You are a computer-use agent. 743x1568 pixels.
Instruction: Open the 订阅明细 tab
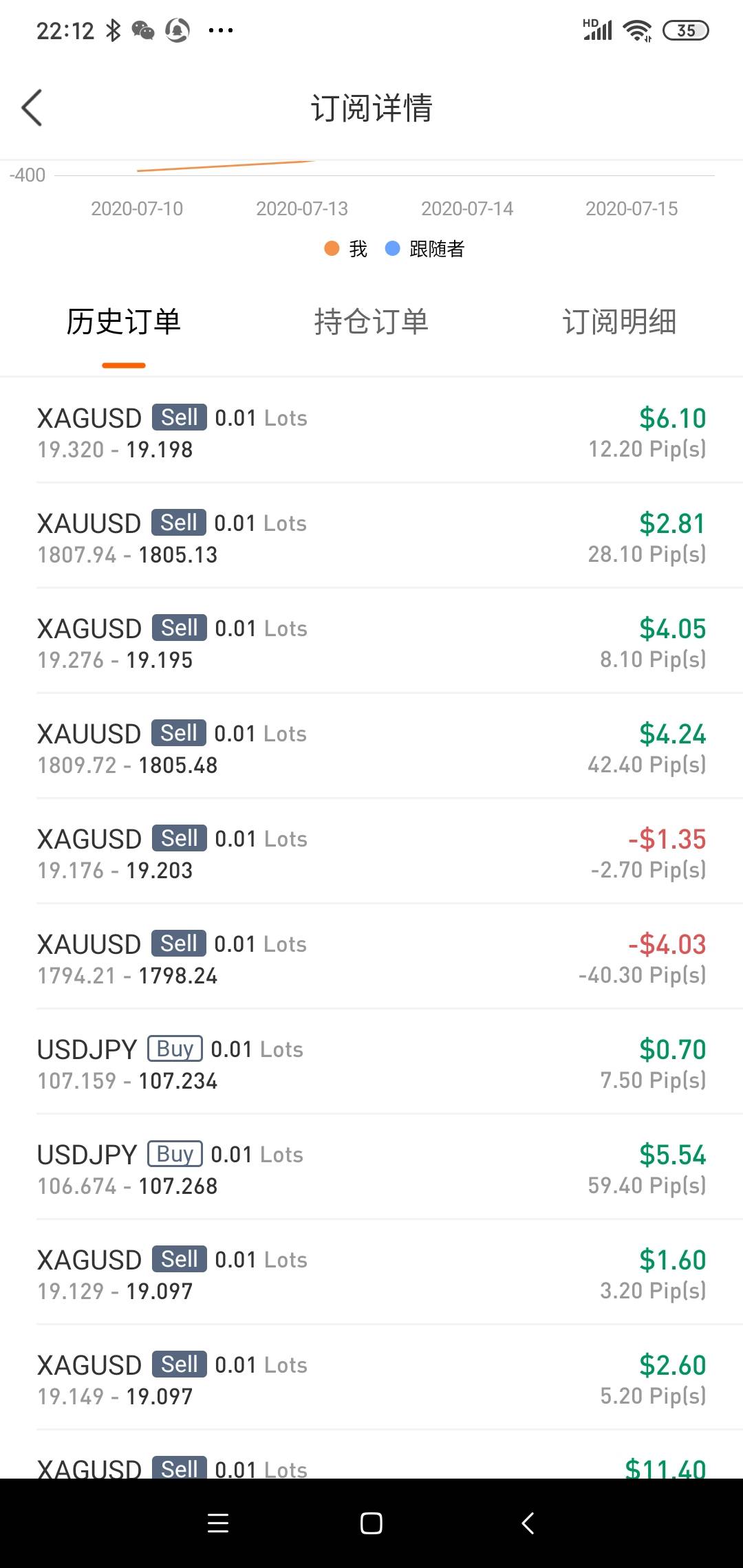619,322
